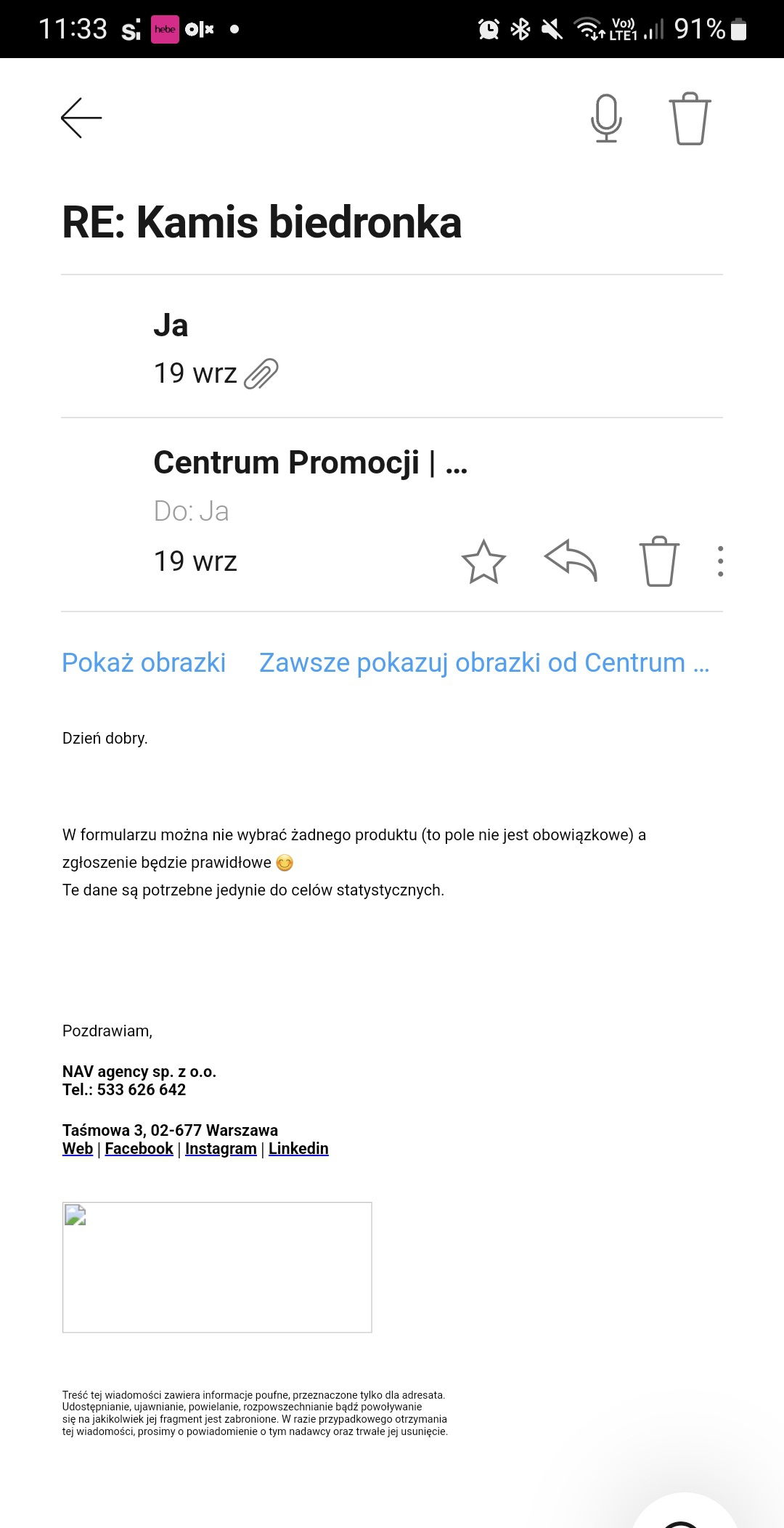Select Zawsze pokazuj obrazki od Centrum
The width and height of the screenshot is (784, 1528).
point(483,662)
